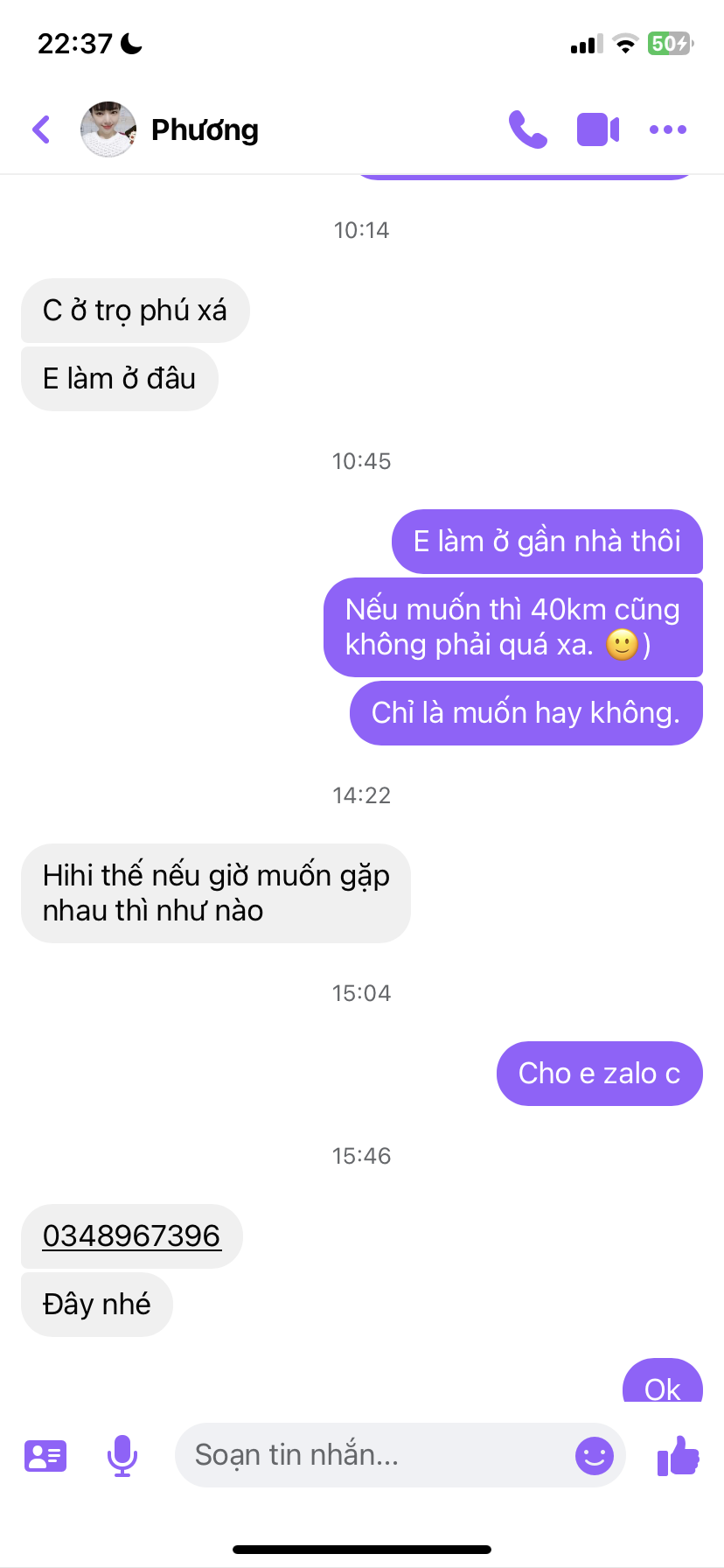The width and height of the screenshot is (724, 1568).
Task: Open the contact card share icon
Action: [45, 1455]
